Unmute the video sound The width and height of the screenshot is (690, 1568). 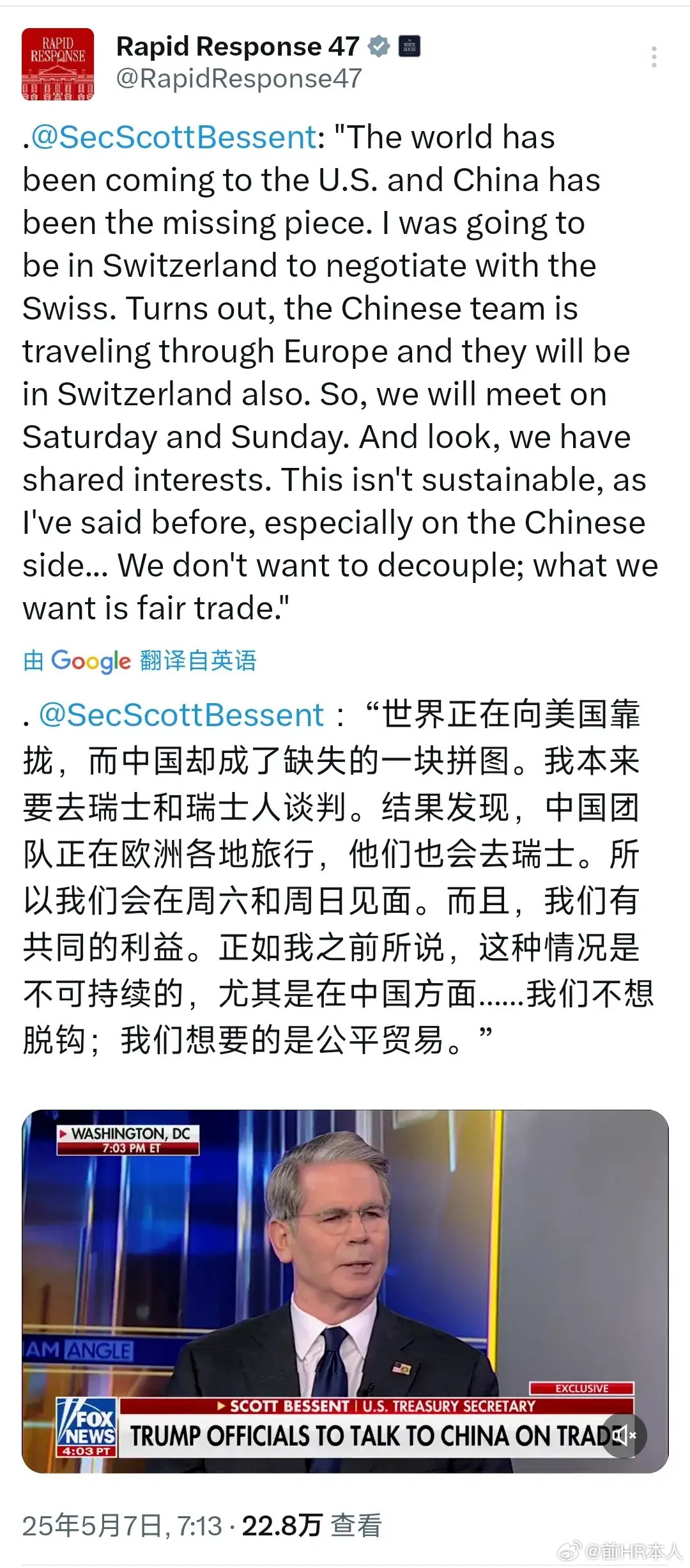(x=624, y=1436)
